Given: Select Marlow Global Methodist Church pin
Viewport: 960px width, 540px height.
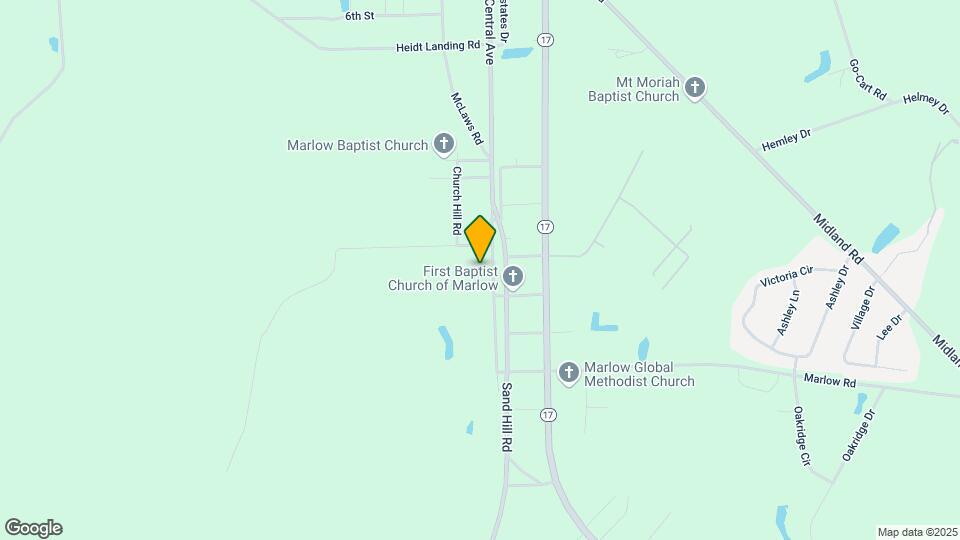Looking at the screenshot, I should 568,374.
